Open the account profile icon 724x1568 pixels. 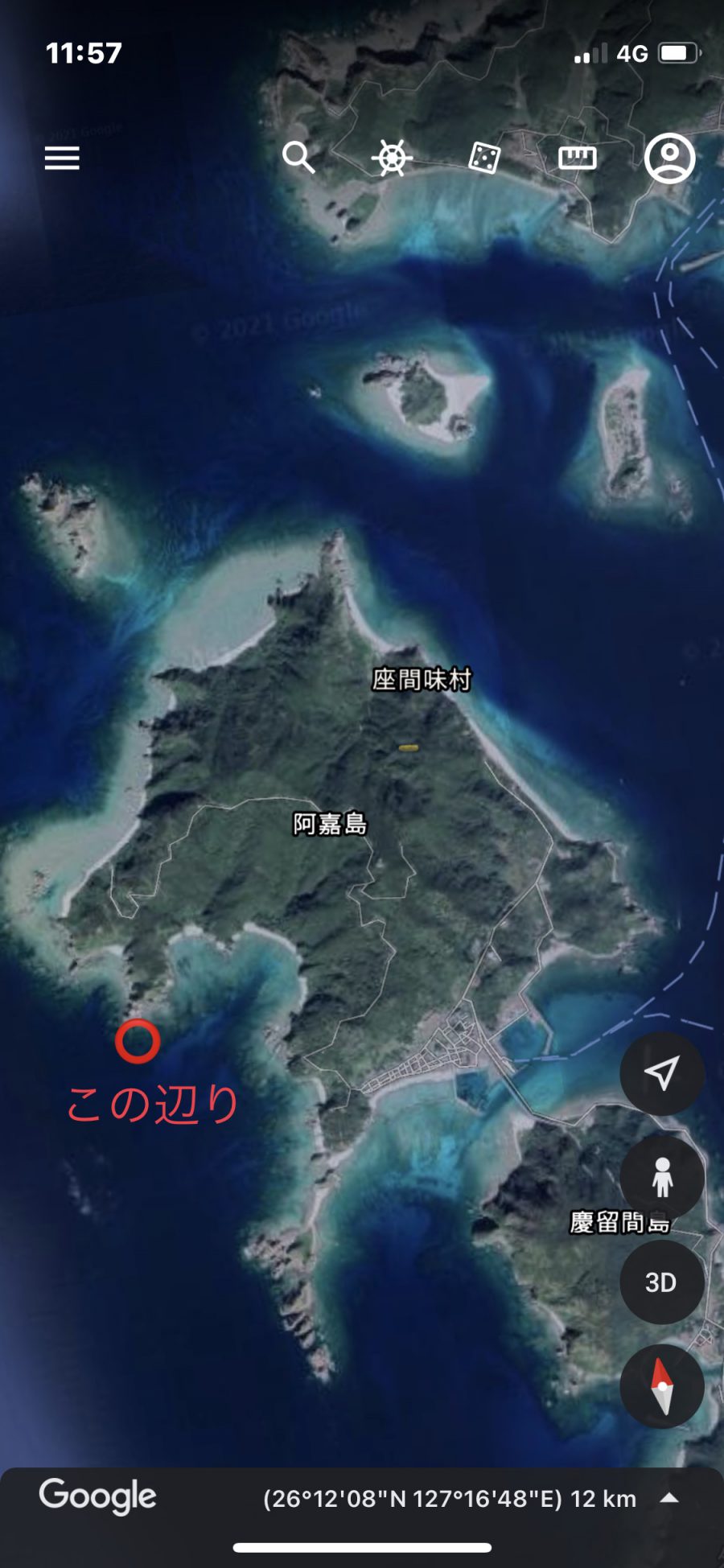[x=669, y=158]
